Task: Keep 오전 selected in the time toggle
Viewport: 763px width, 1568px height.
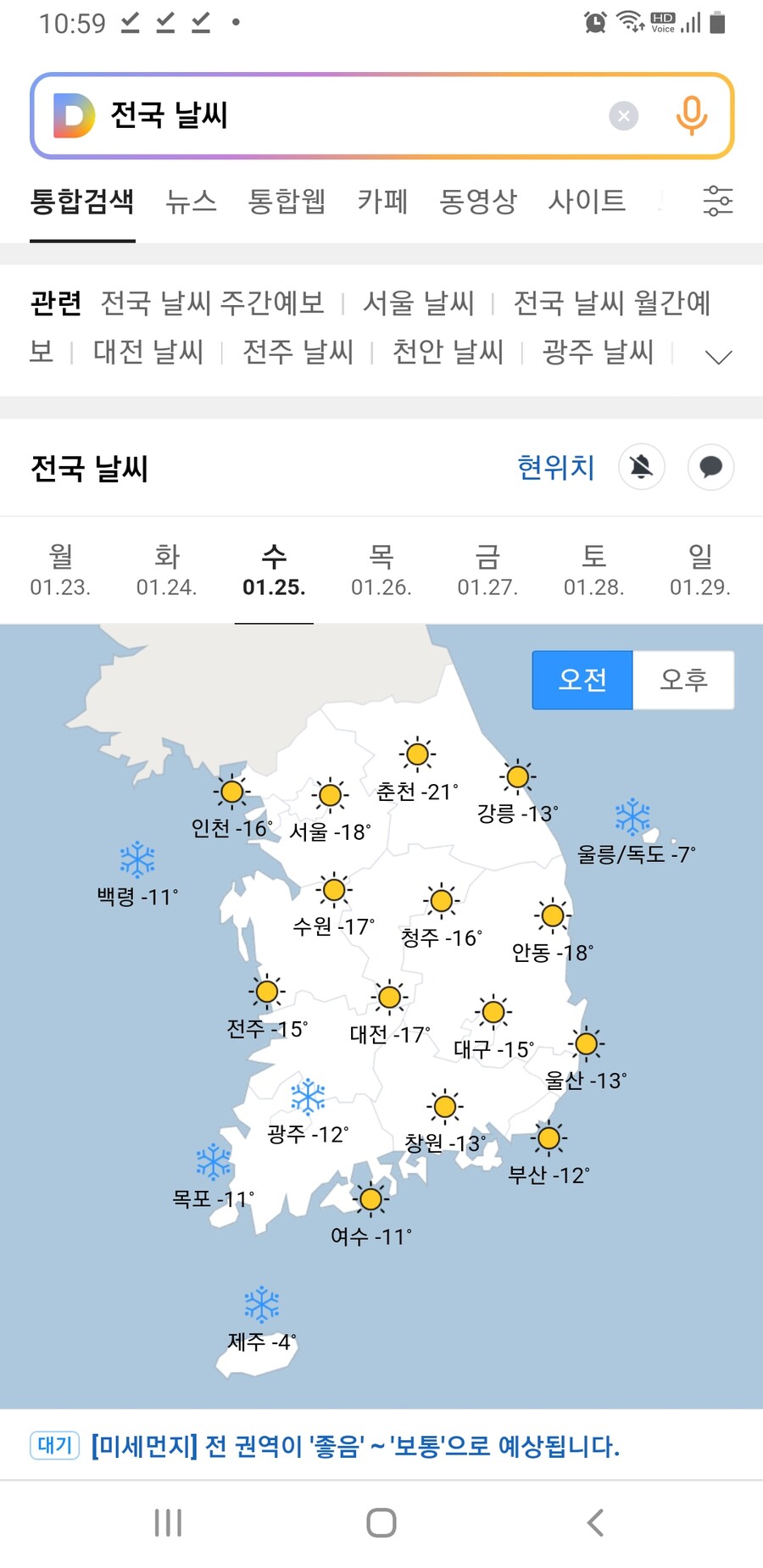Action: click(x=582, y=678)
